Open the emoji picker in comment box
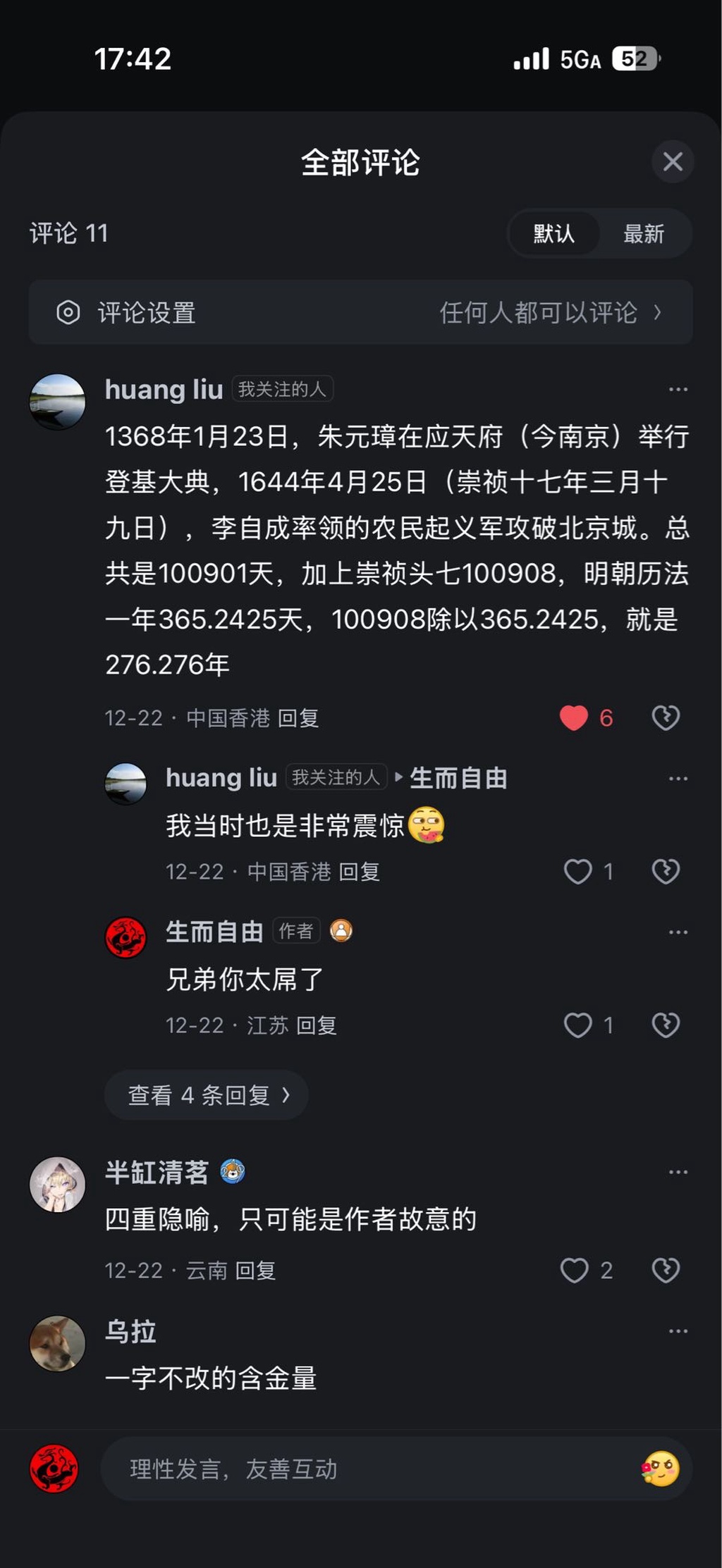This screenshot has width=722, height=1568. point(660,1469)
